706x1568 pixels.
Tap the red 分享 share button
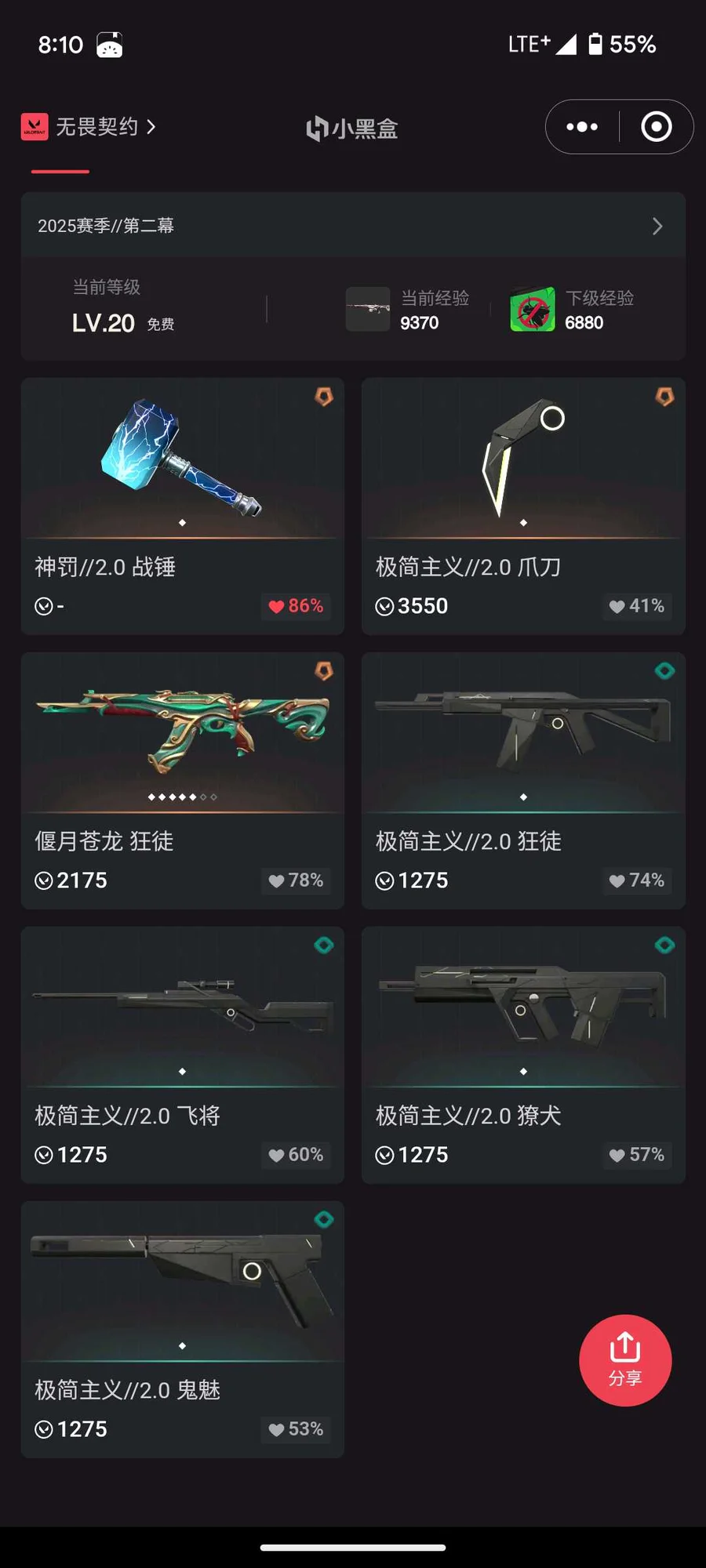point(625,1360)
